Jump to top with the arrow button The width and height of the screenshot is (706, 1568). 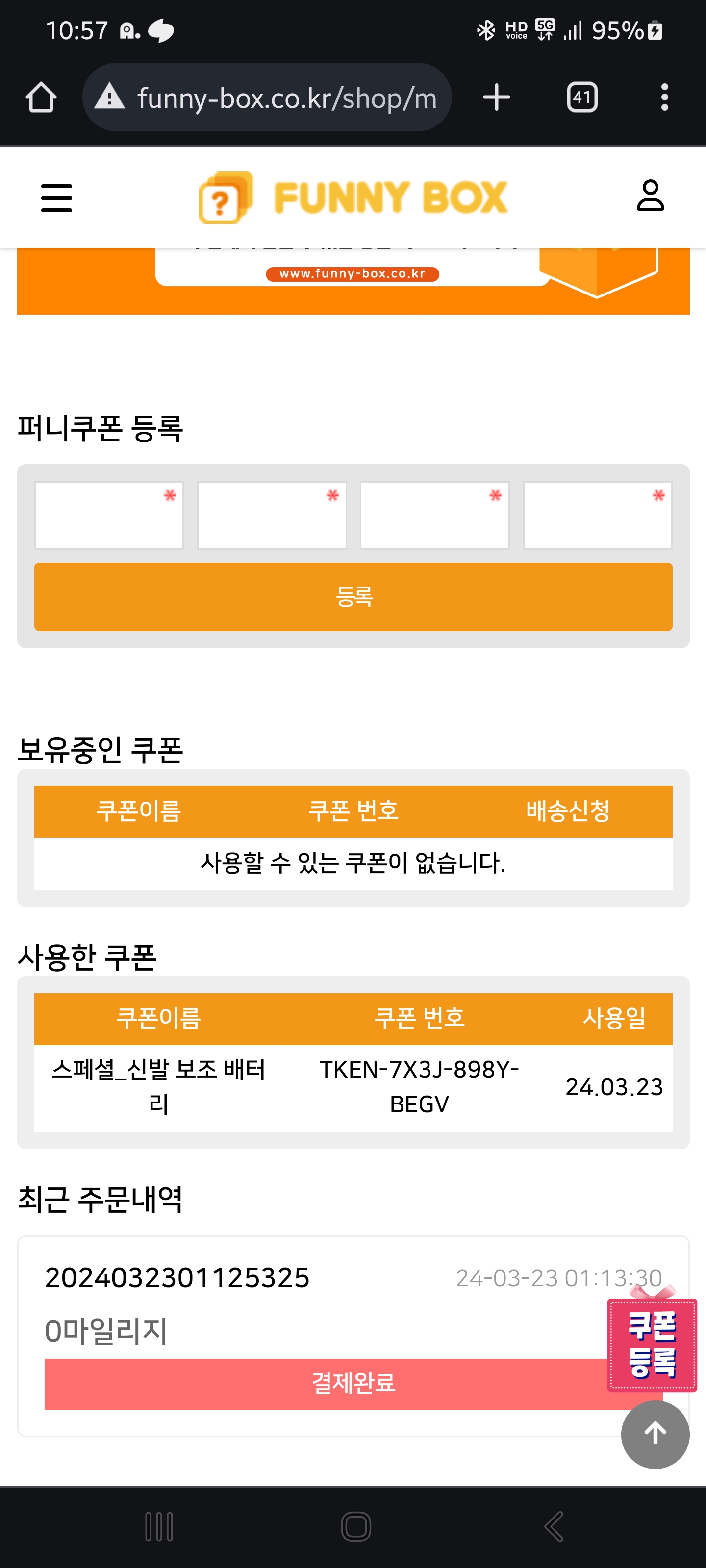(655, 1434)
